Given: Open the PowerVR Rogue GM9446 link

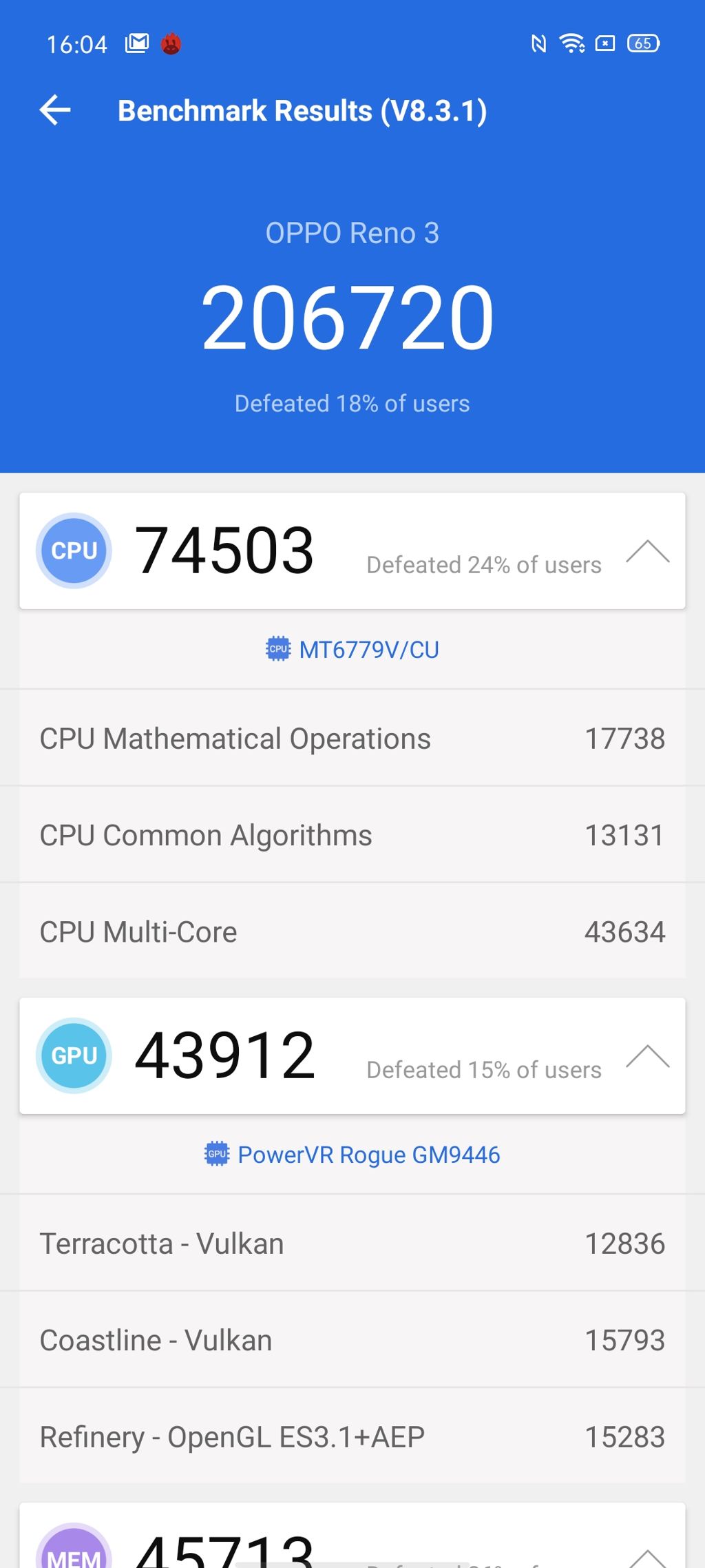Looking at the screenshot, I should click(x=352, y=1155).
